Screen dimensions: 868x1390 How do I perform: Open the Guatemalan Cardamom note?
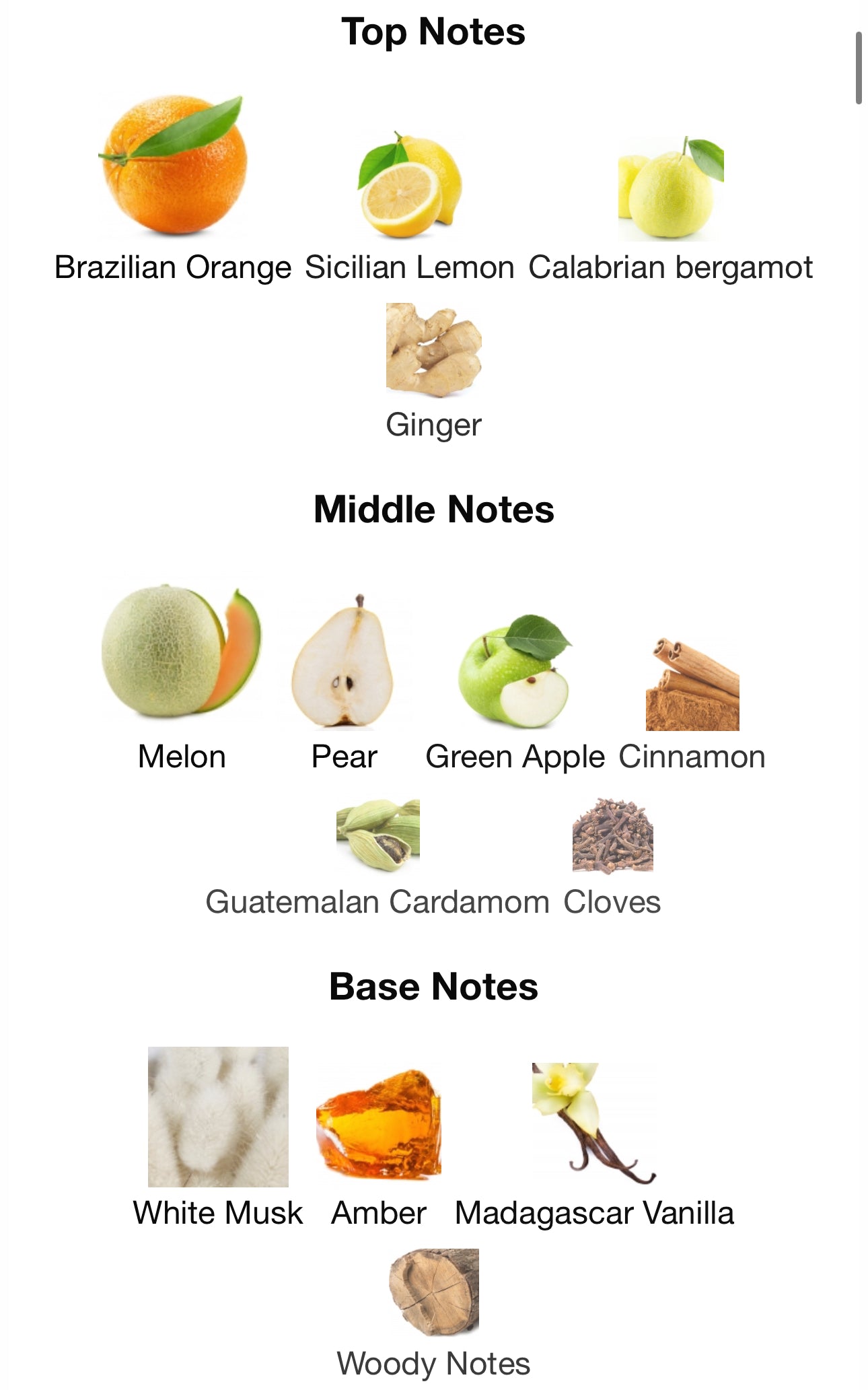coord(377,835)
